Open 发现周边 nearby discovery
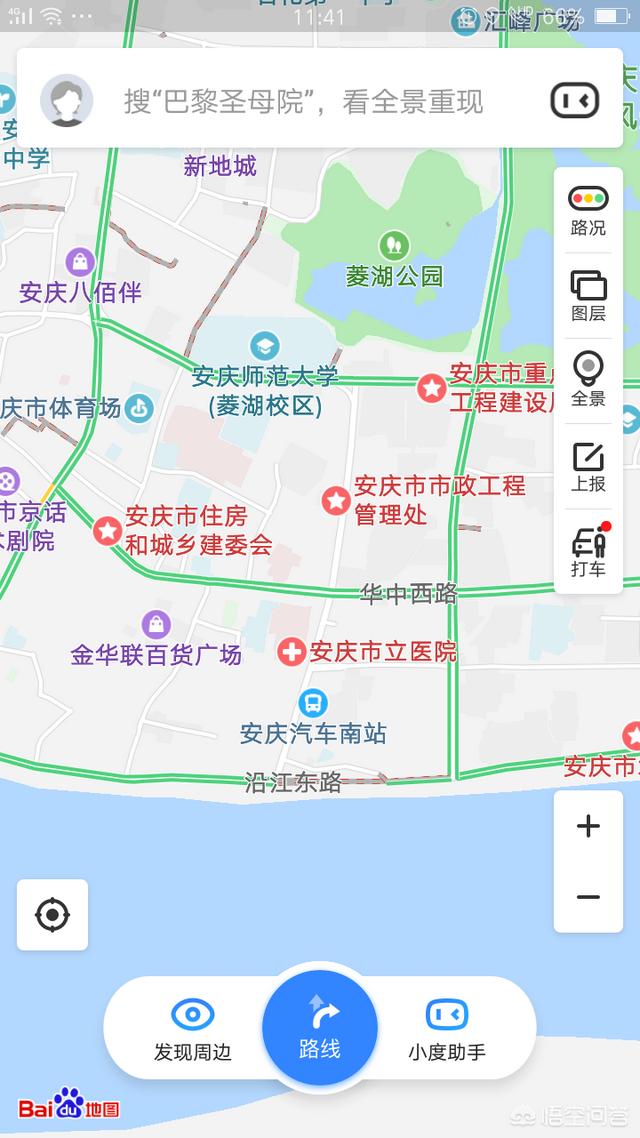640x1138 pixels. click(x=192, y=1031)
